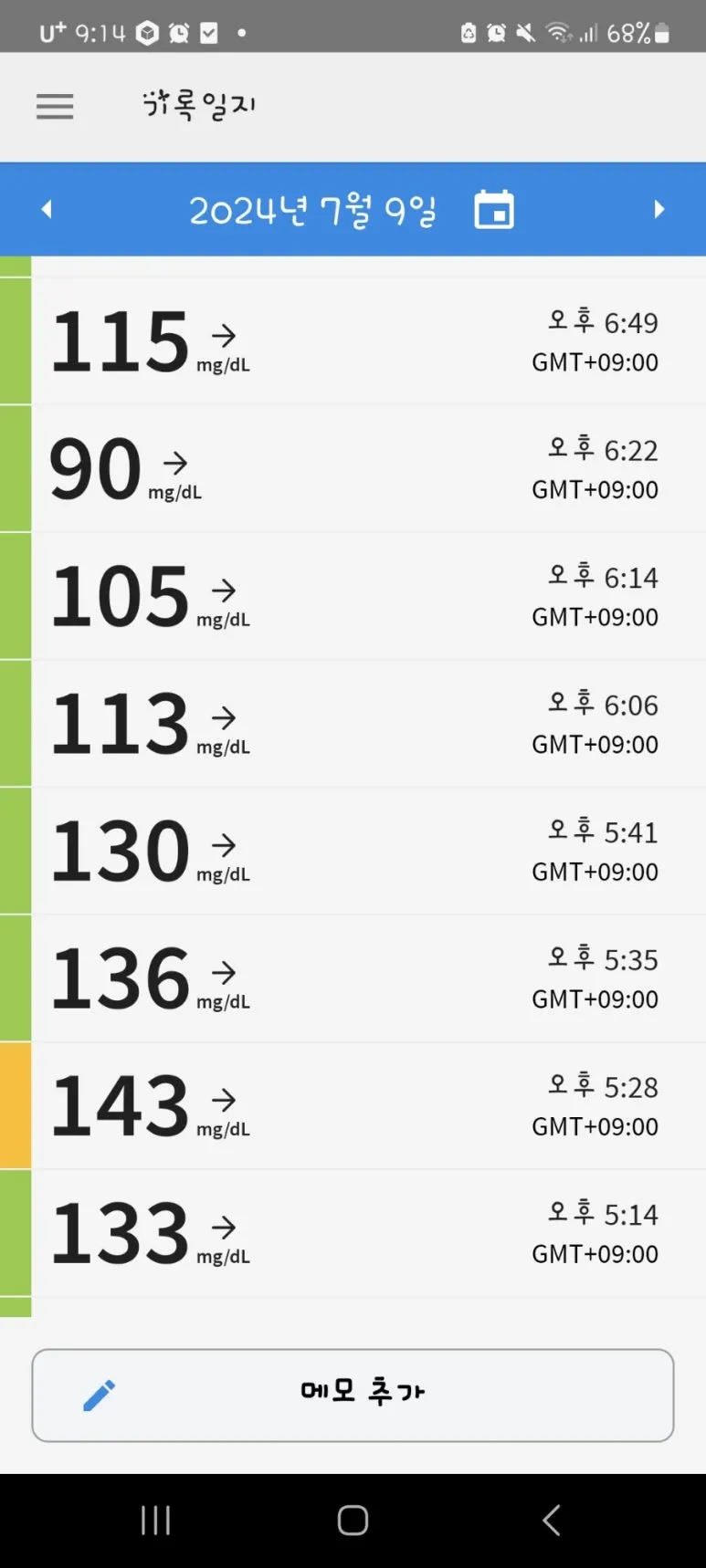This screenshot has width=706, height=1568.
Task: Click the pencil icon on the memo button
Action: [x=100, y=1393]
